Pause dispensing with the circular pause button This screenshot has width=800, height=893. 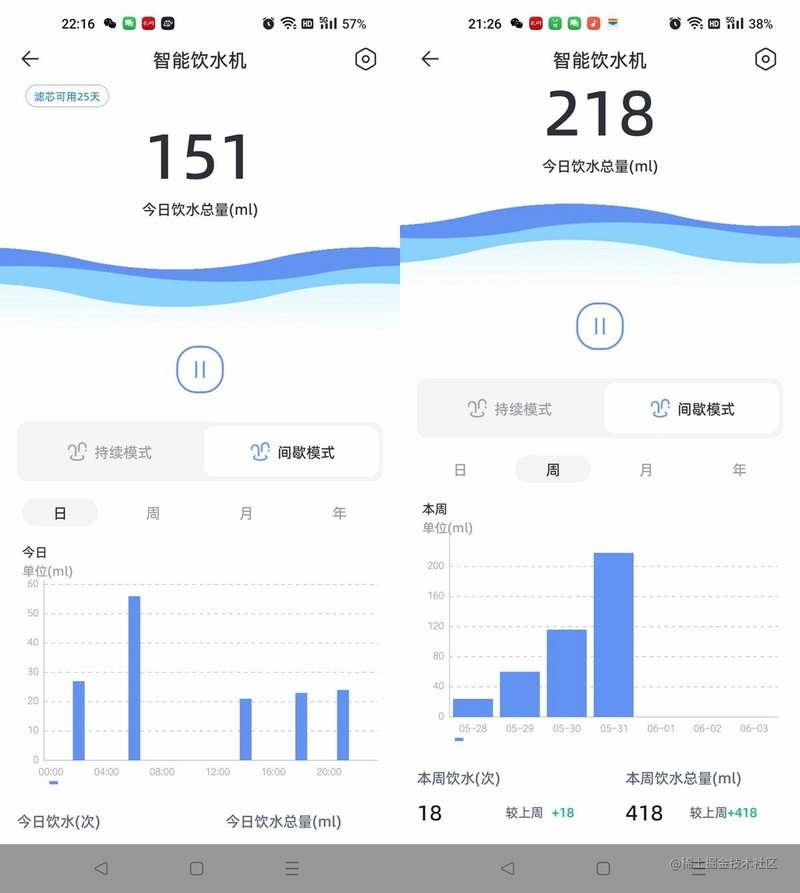pos(200,368)
